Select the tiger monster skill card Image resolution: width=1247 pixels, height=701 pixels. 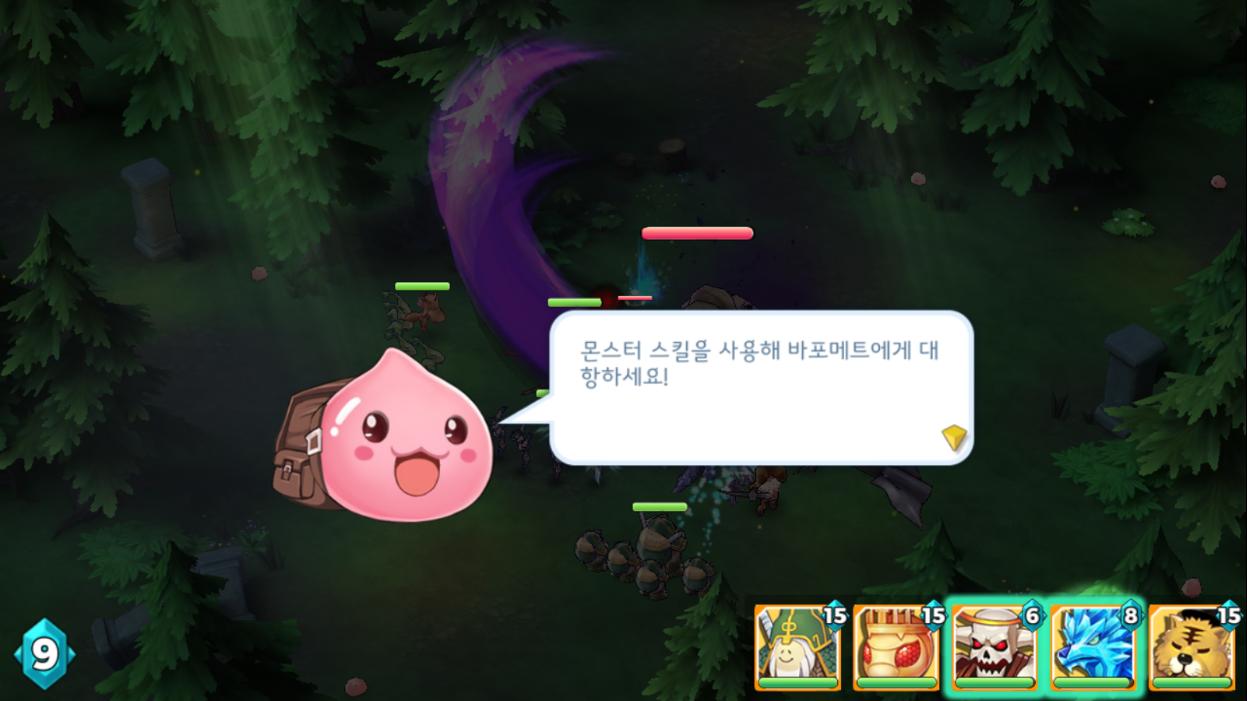[1191, 647]
